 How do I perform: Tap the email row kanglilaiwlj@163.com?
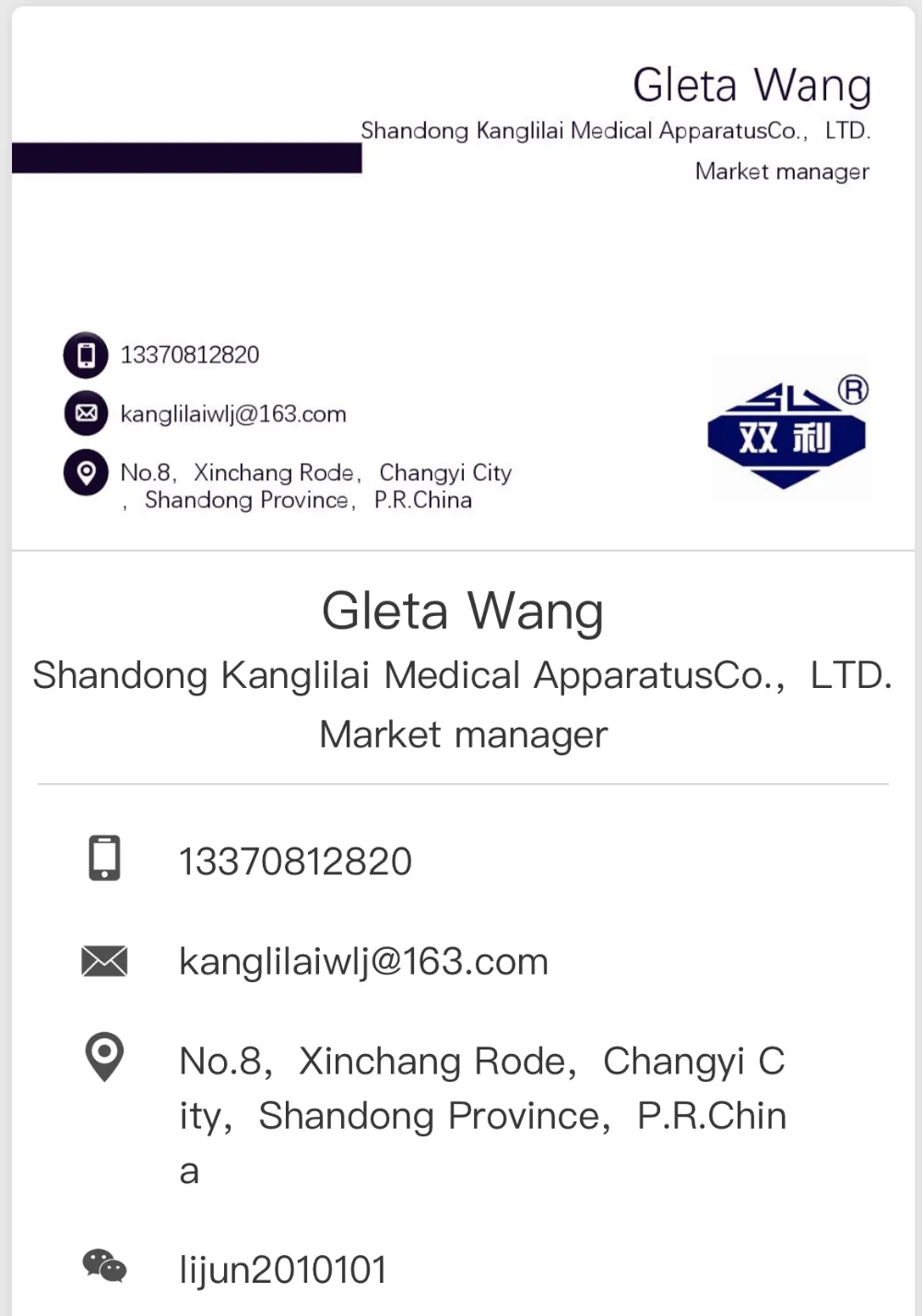tap(463, 961)
